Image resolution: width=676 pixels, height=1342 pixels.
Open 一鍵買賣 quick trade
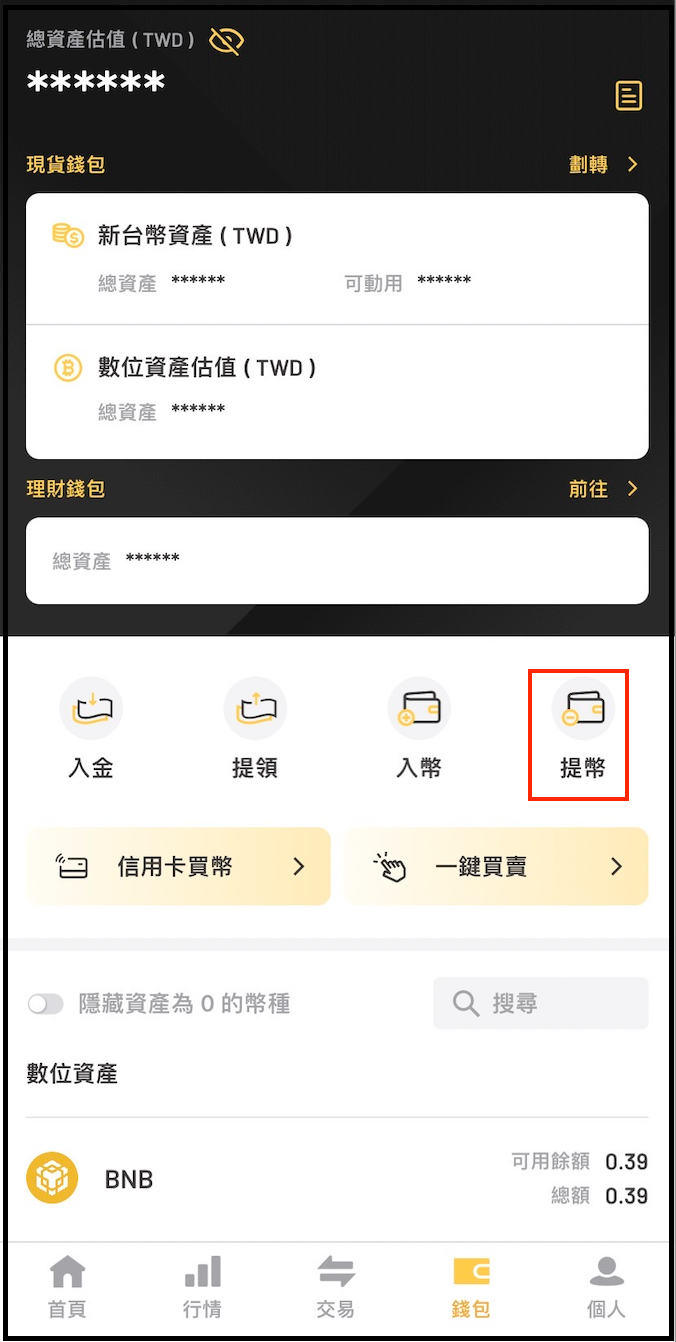496,866
